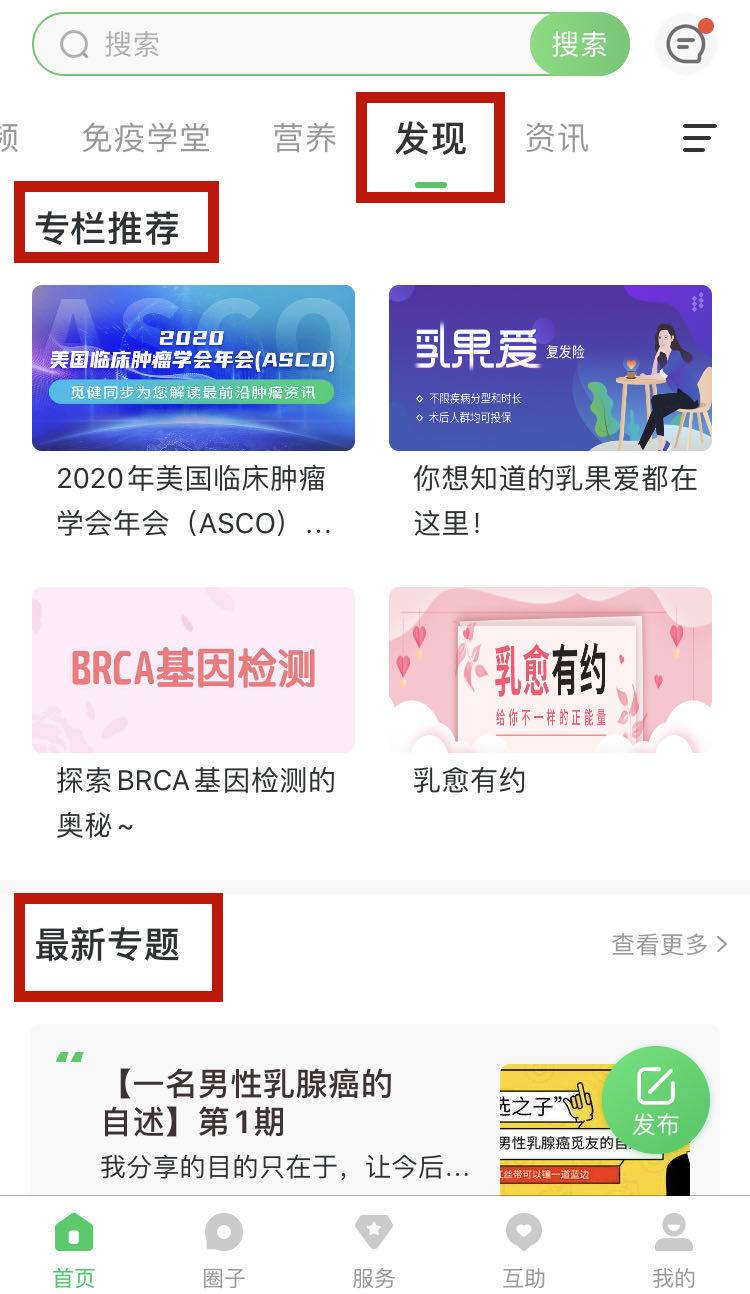
Task: Open the 资讯 tab
Action: tap(556, 140)
